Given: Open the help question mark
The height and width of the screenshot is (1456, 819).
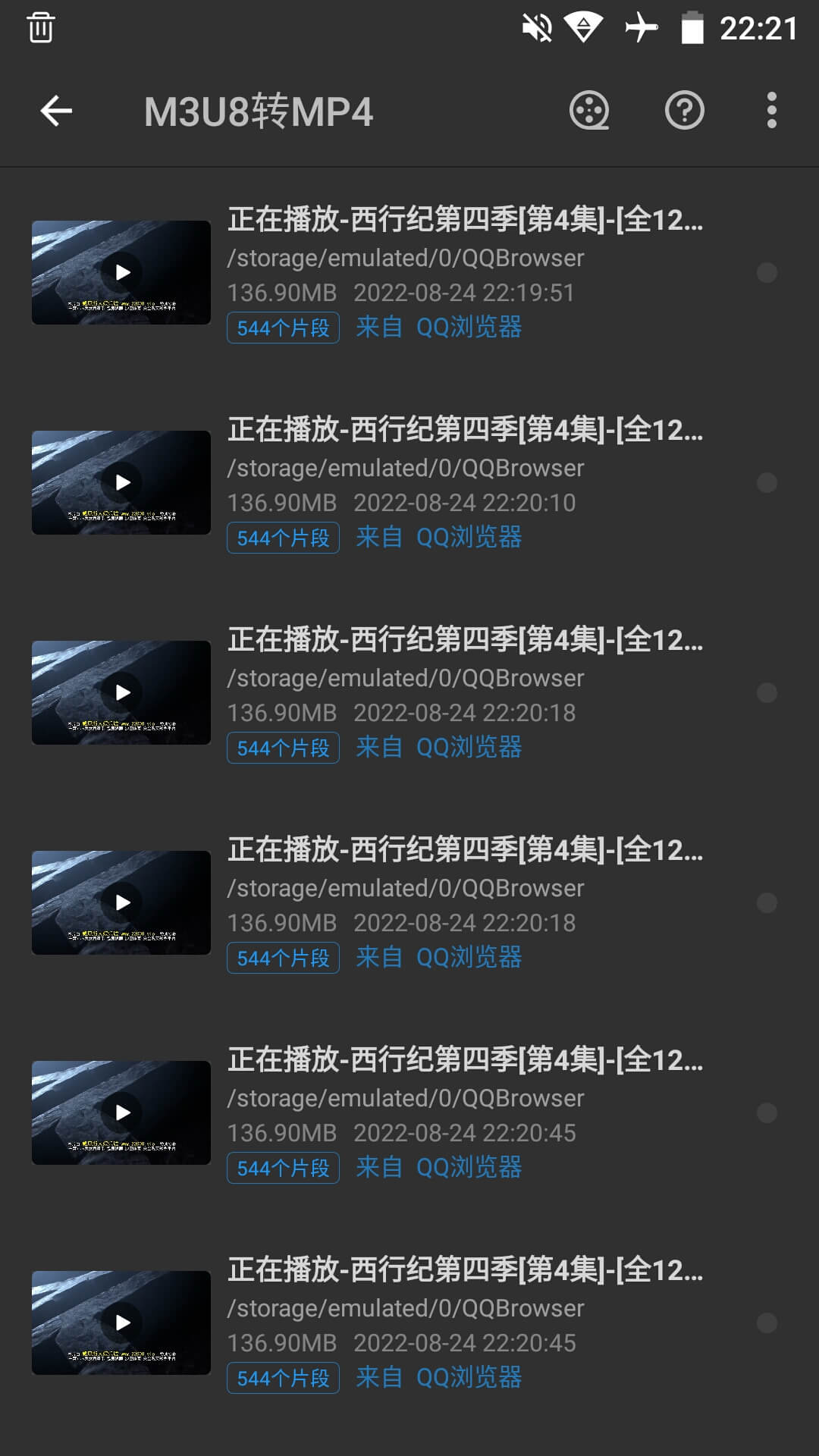Looking at the screenshot, I should click(x=684, y=111).
